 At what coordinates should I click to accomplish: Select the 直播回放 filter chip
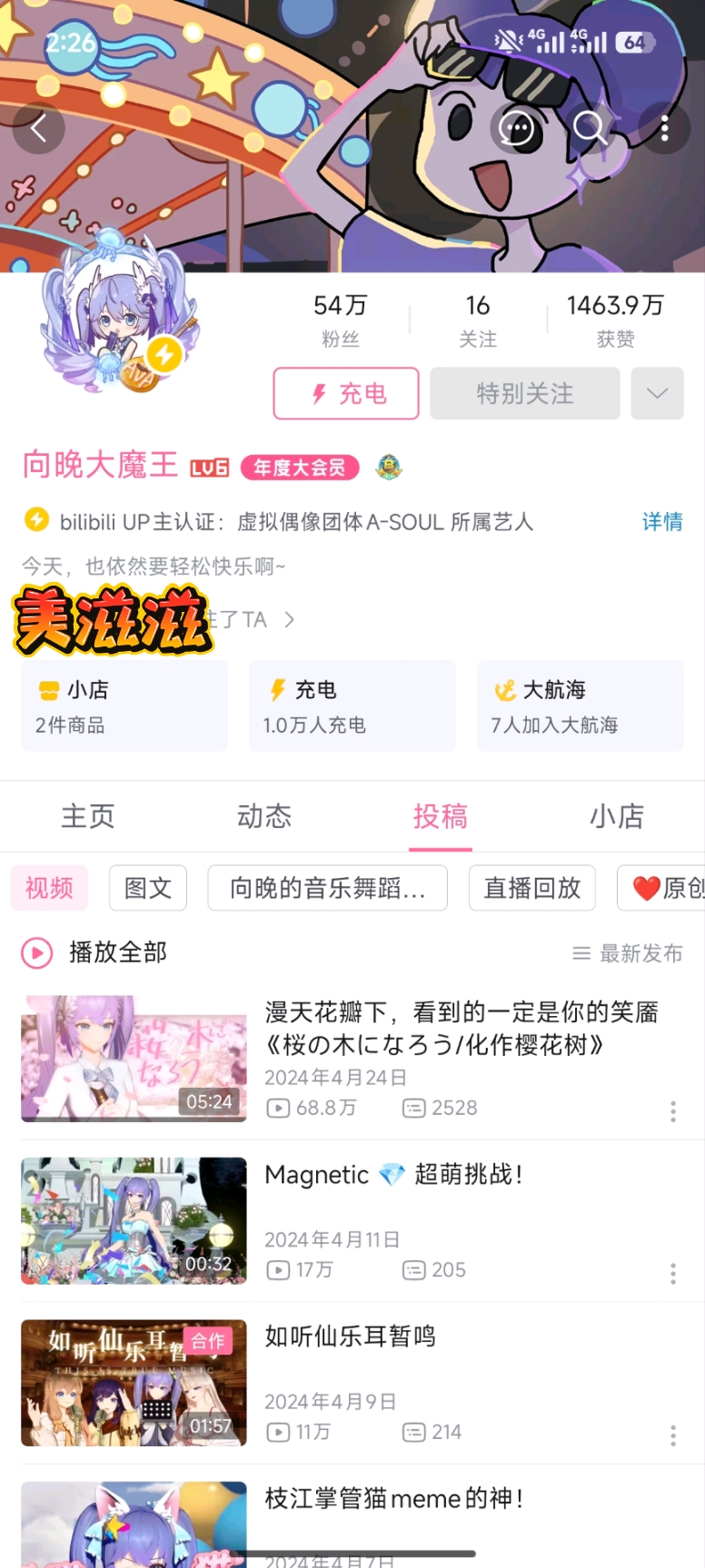click(x=532, y=888)
